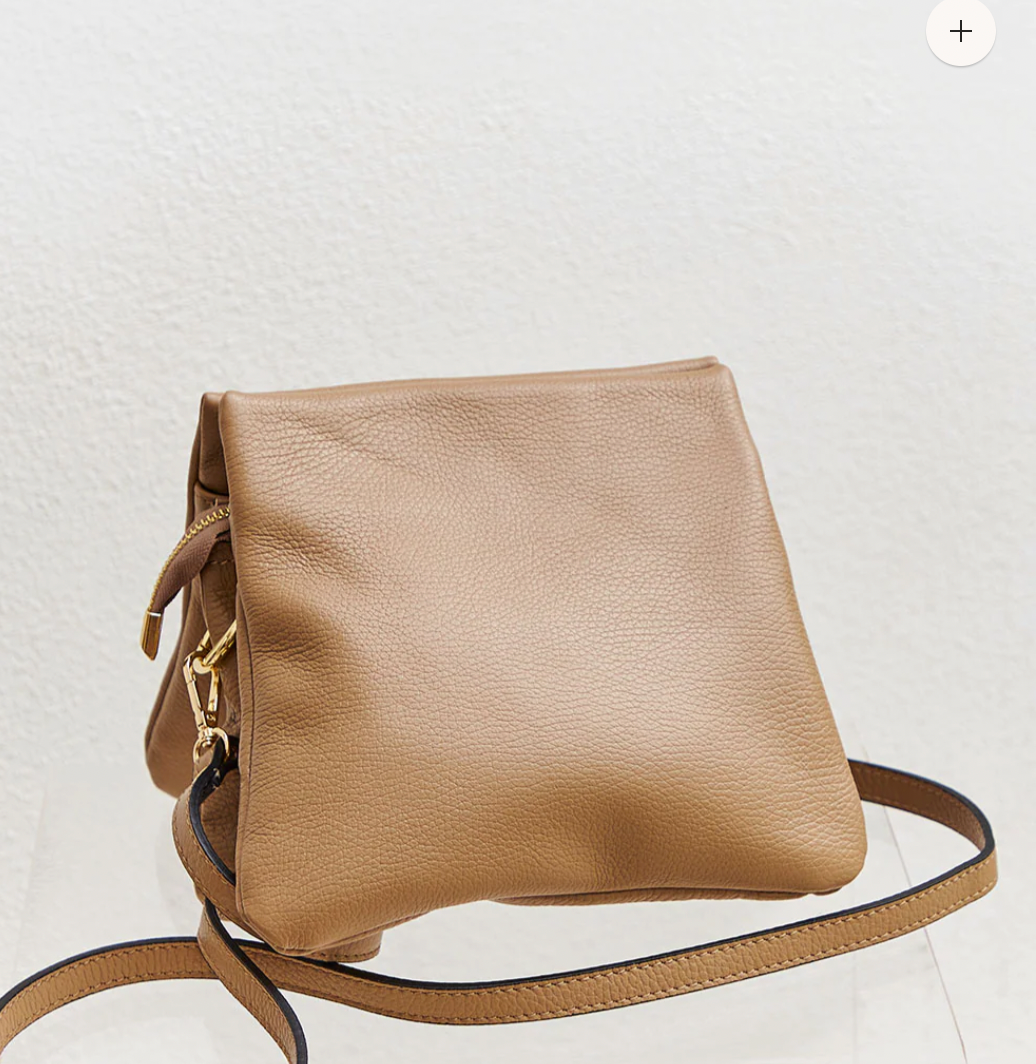Tap the plus icon to enlarge image
1036x1064 pixels.
(x=960, y=32)
